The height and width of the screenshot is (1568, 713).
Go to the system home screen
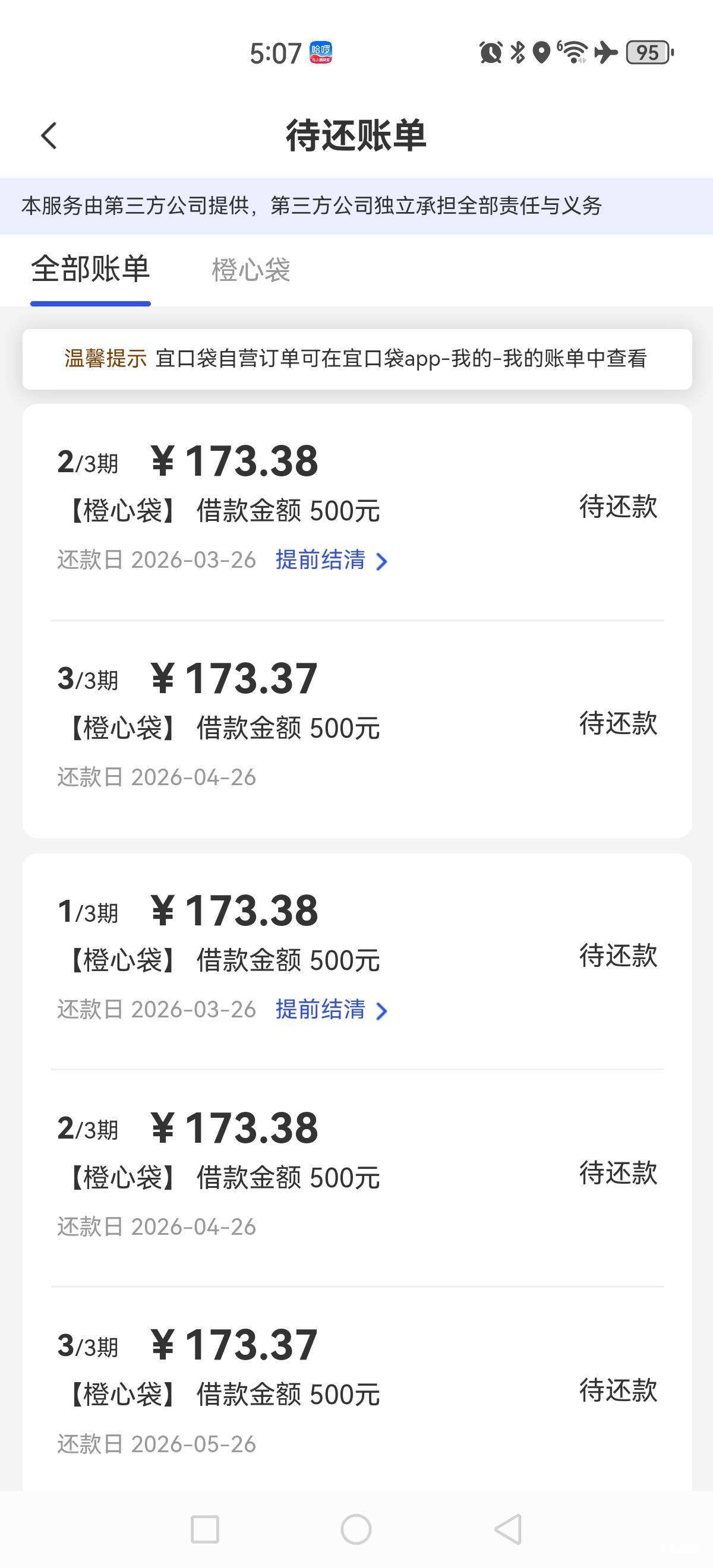356,1529
